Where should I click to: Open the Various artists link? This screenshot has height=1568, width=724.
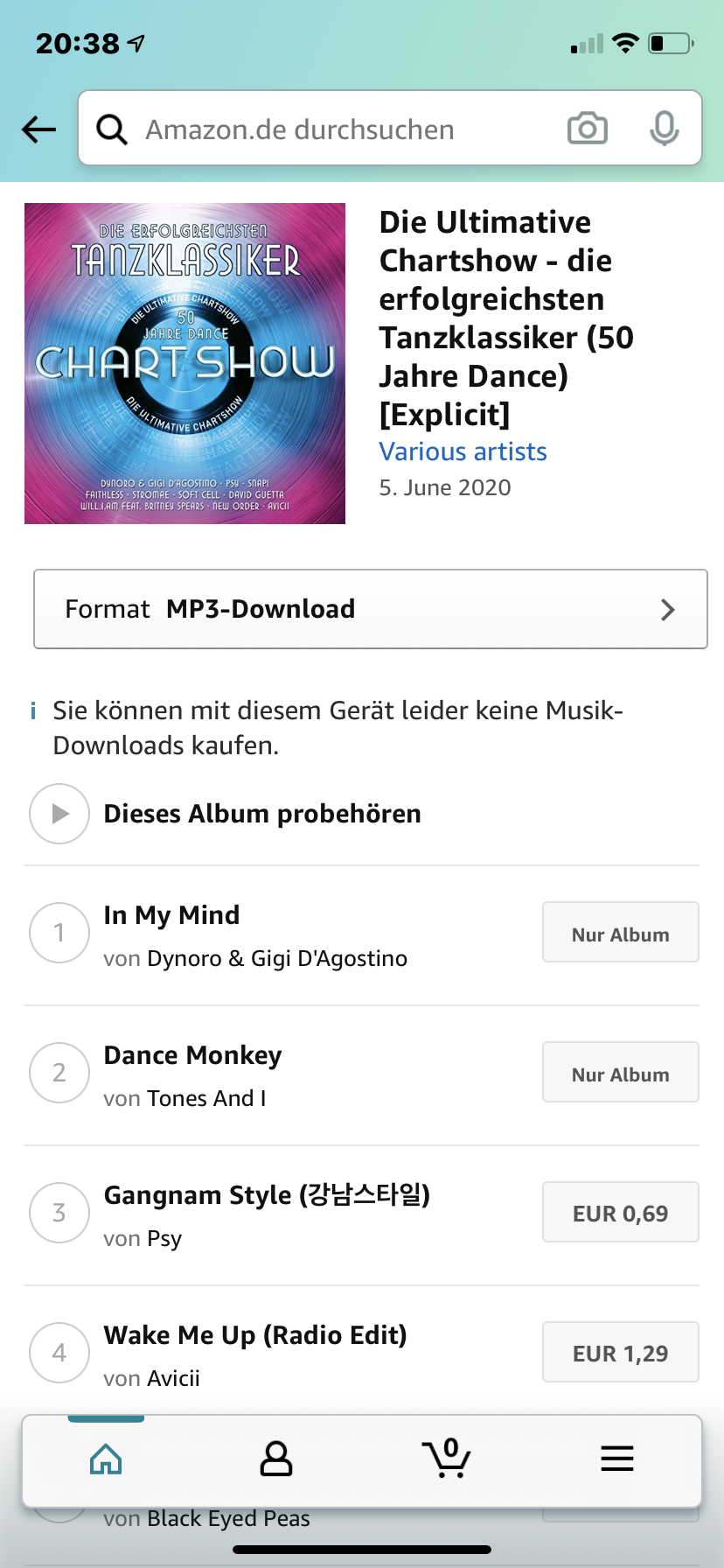point(463,451)
